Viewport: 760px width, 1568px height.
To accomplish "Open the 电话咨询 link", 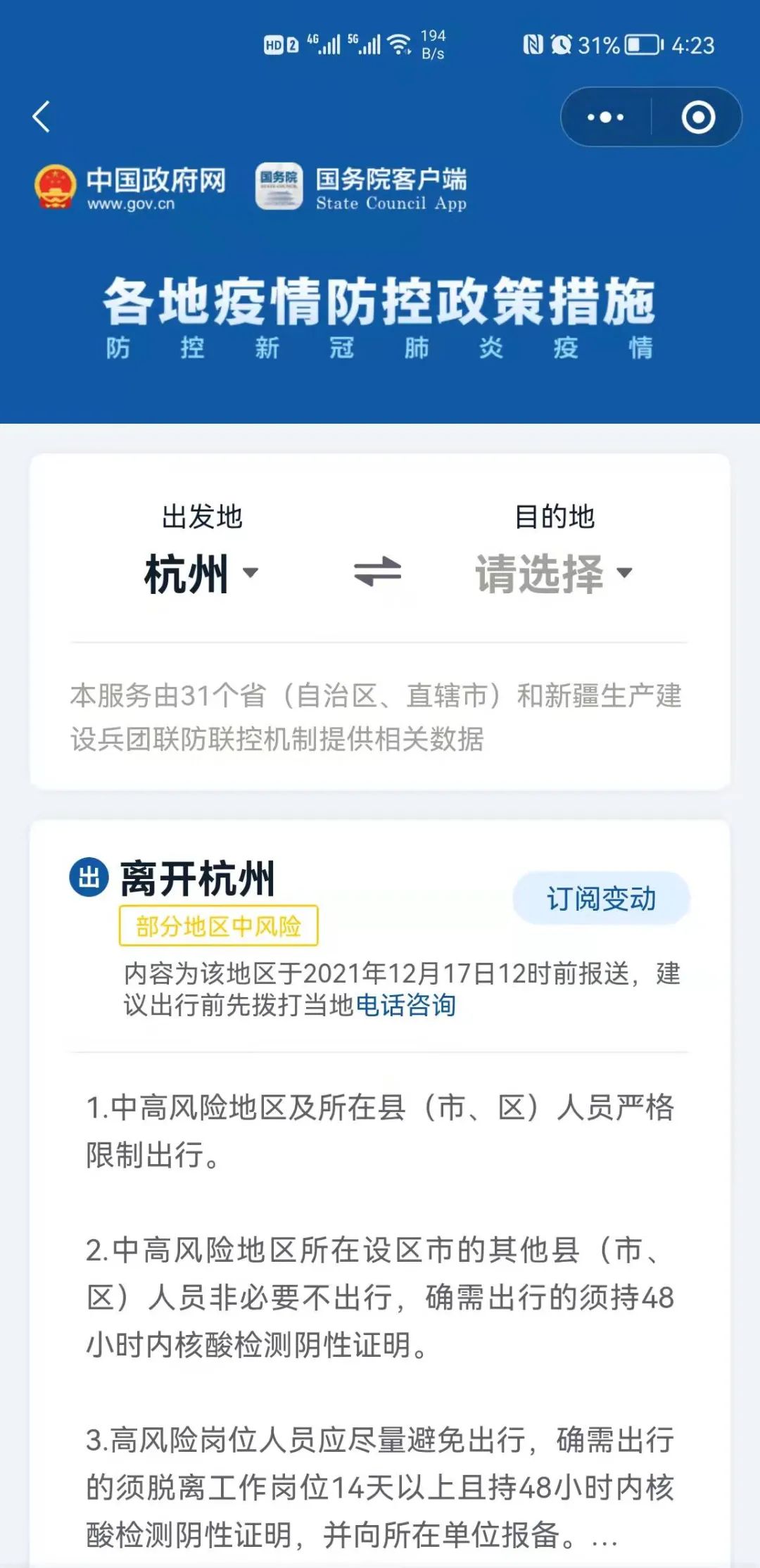I will tap(406, 1005).
